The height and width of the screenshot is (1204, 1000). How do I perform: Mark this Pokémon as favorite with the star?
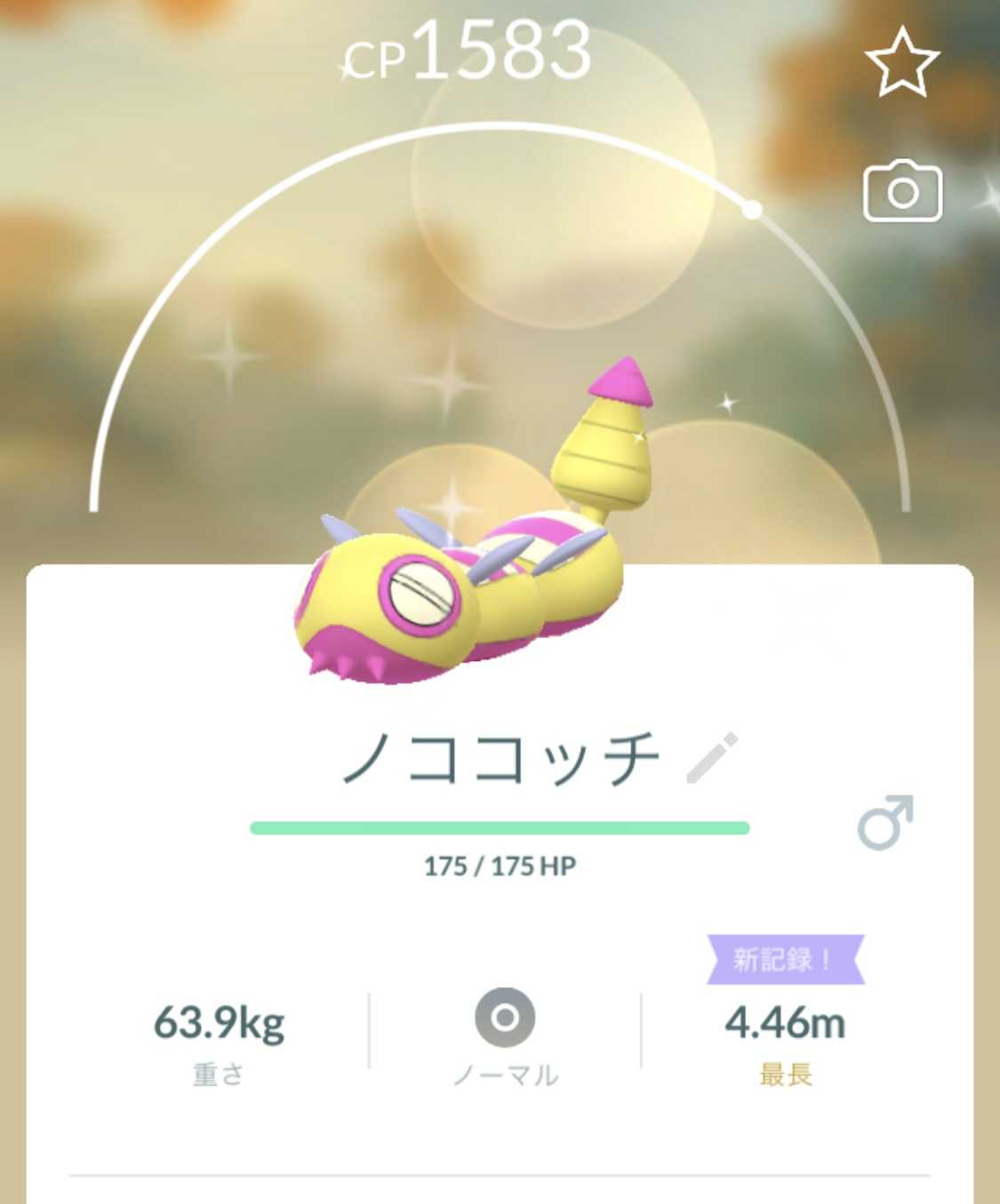(901, 62)
